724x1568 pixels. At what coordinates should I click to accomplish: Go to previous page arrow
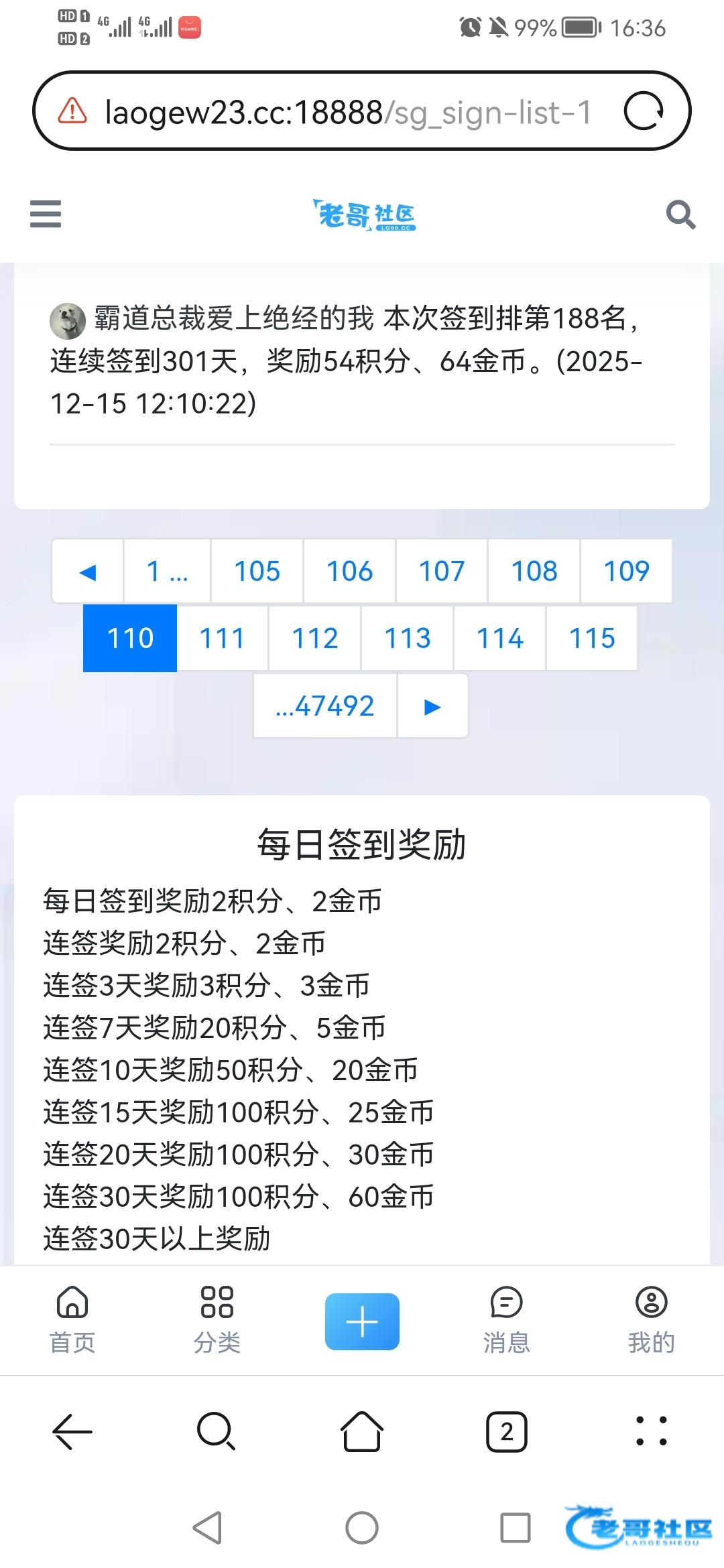coord(88,572)
